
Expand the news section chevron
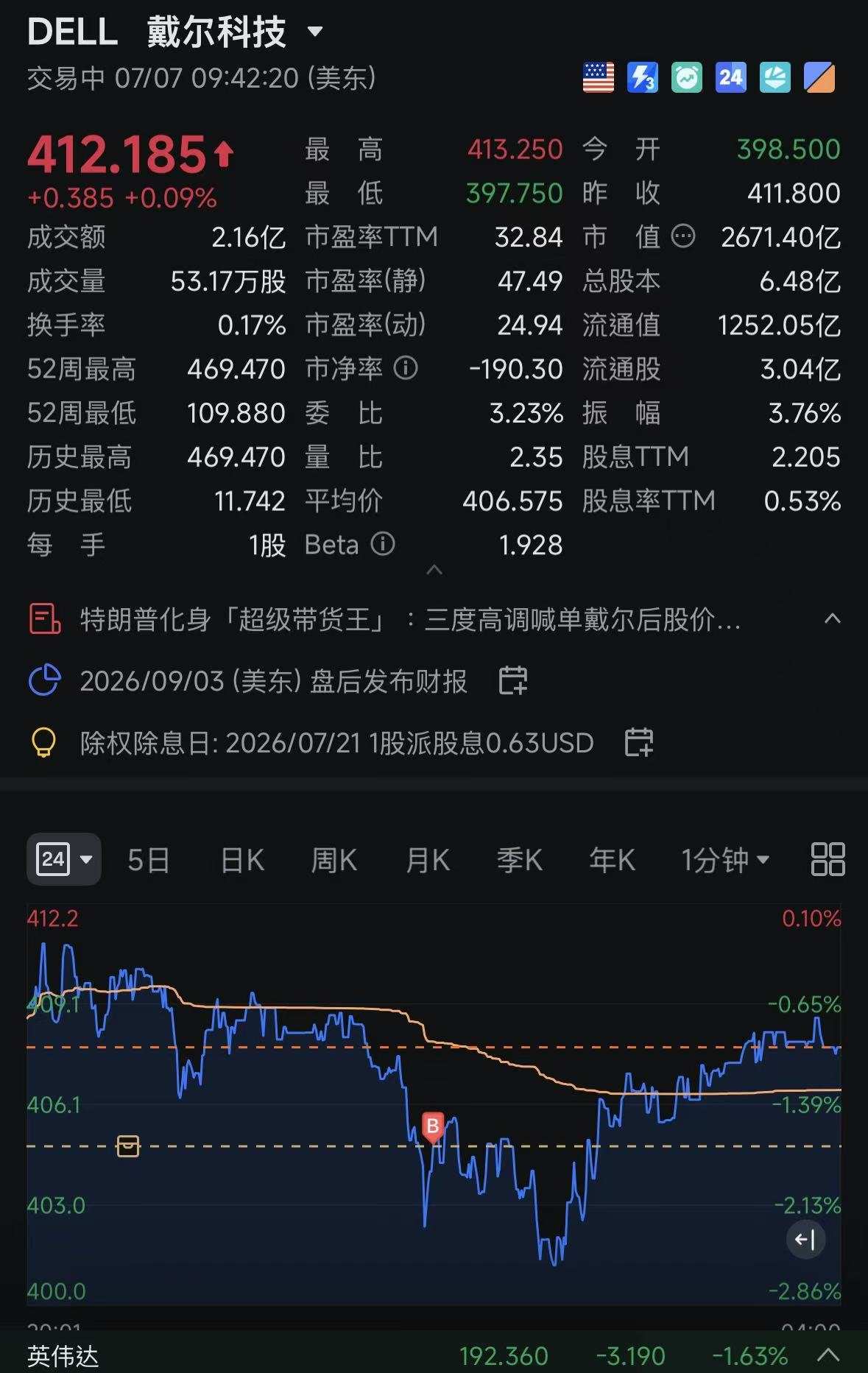832,618
